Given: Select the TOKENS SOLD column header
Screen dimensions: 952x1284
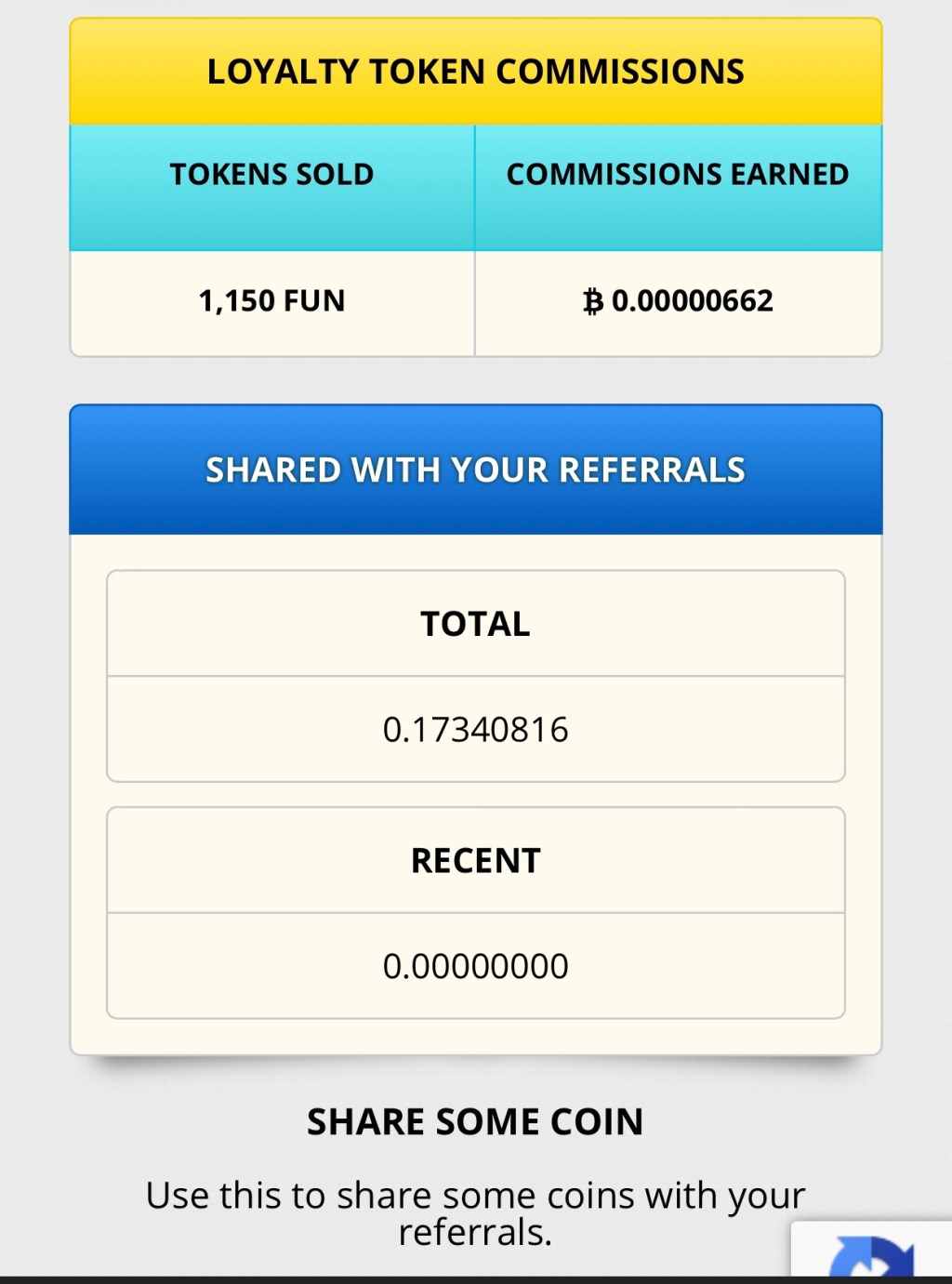Looking at the screenshot, I should pos(271,174).
